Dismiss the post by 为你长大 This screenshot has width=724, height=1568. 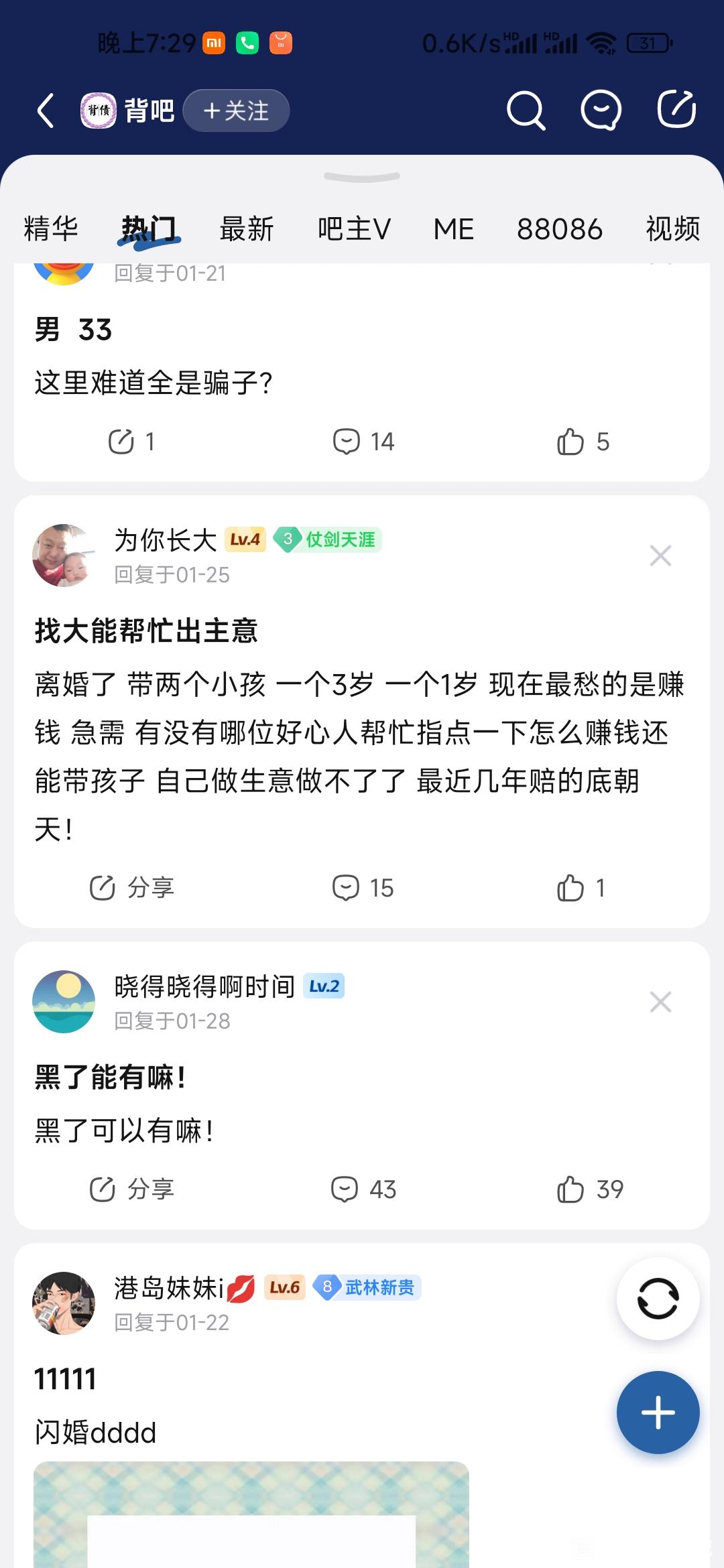pyautogui.click(x=660, y=556)
